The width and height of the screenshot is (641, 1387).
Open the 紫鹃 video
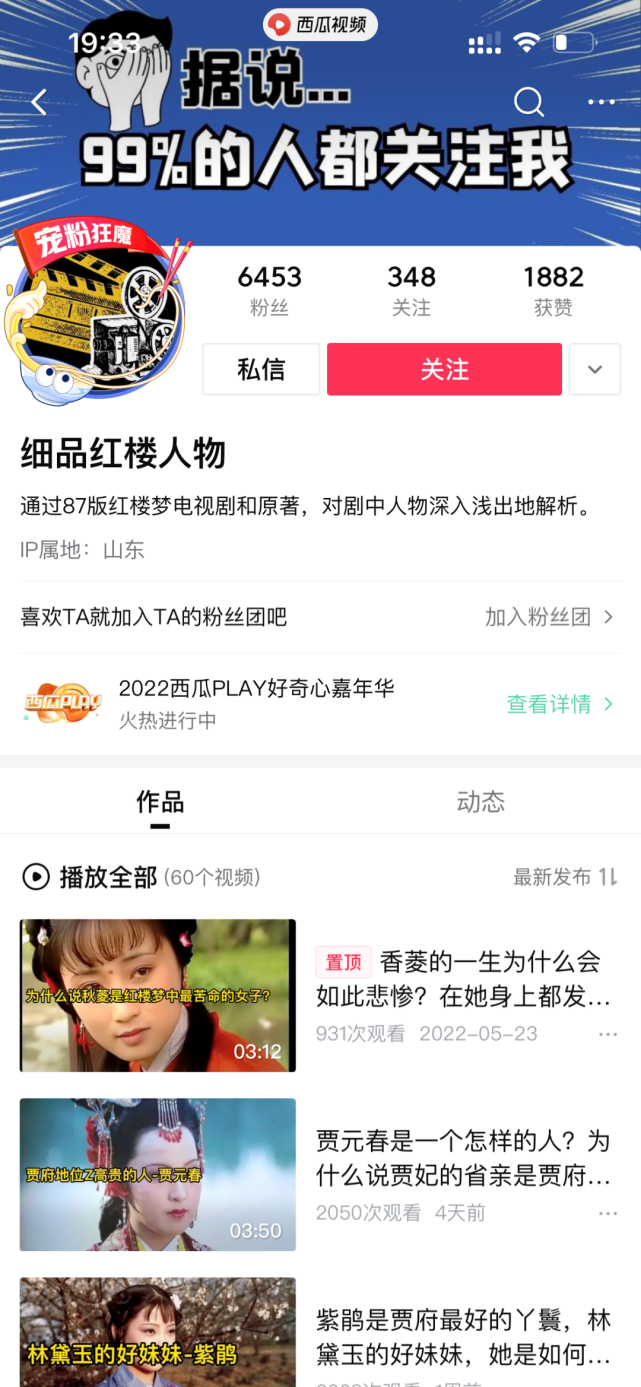coord(158,1333)
